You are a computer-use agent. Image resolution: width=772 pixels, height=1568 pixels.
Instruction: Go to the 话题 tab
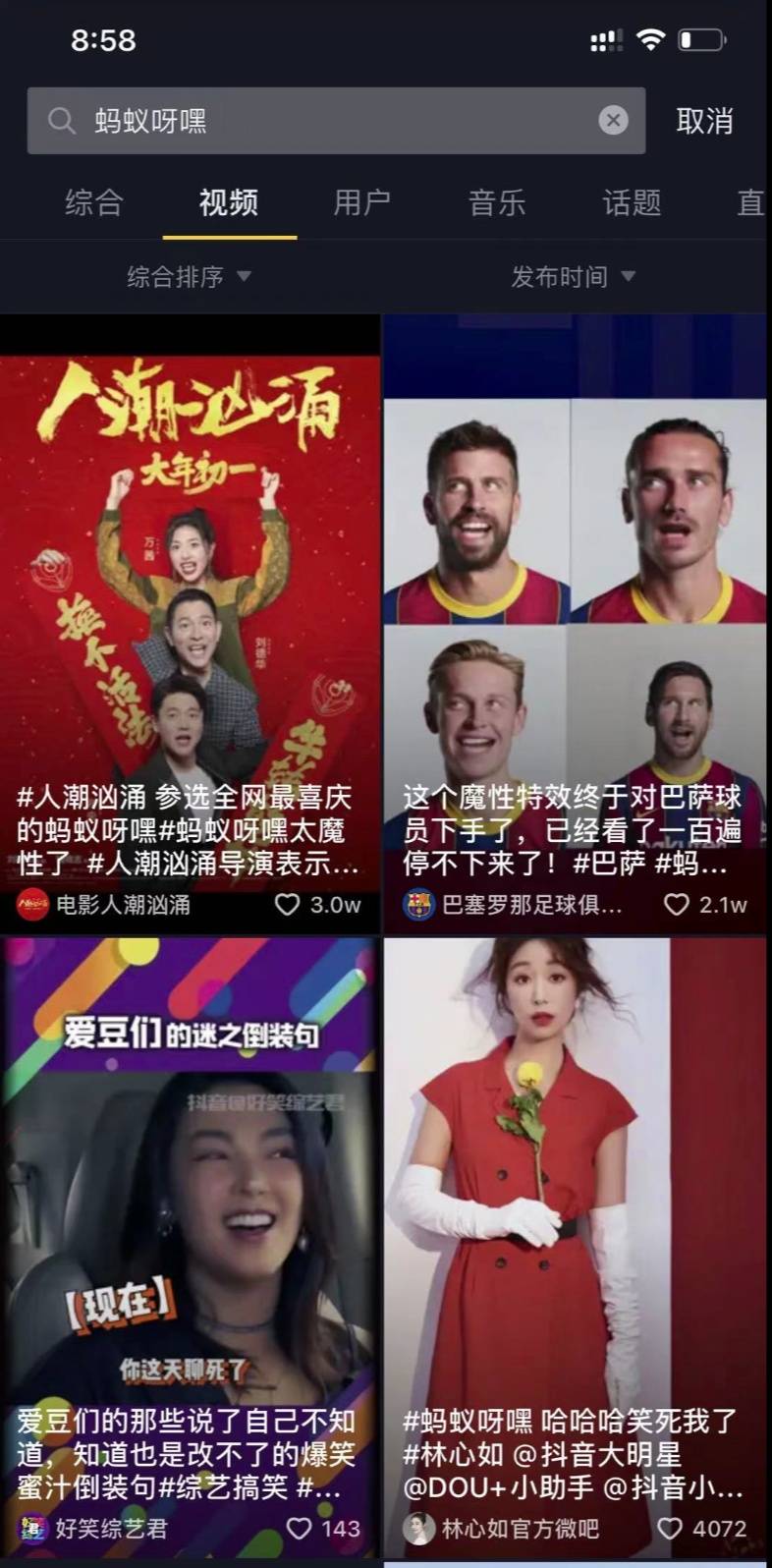[x=632, y=203]
